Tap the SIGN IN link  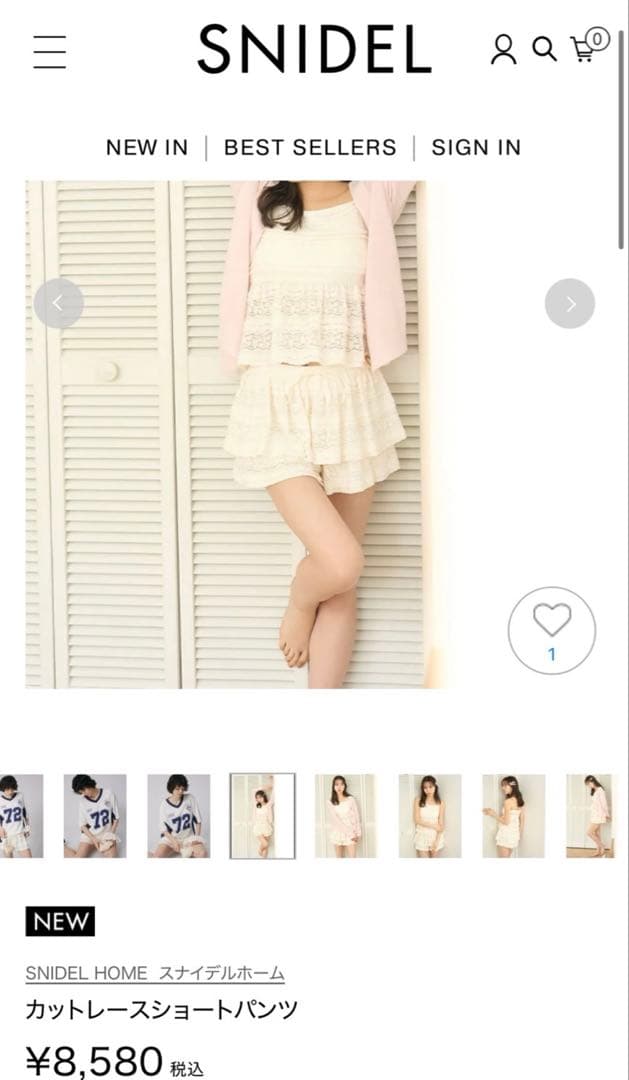coord(476,147)
